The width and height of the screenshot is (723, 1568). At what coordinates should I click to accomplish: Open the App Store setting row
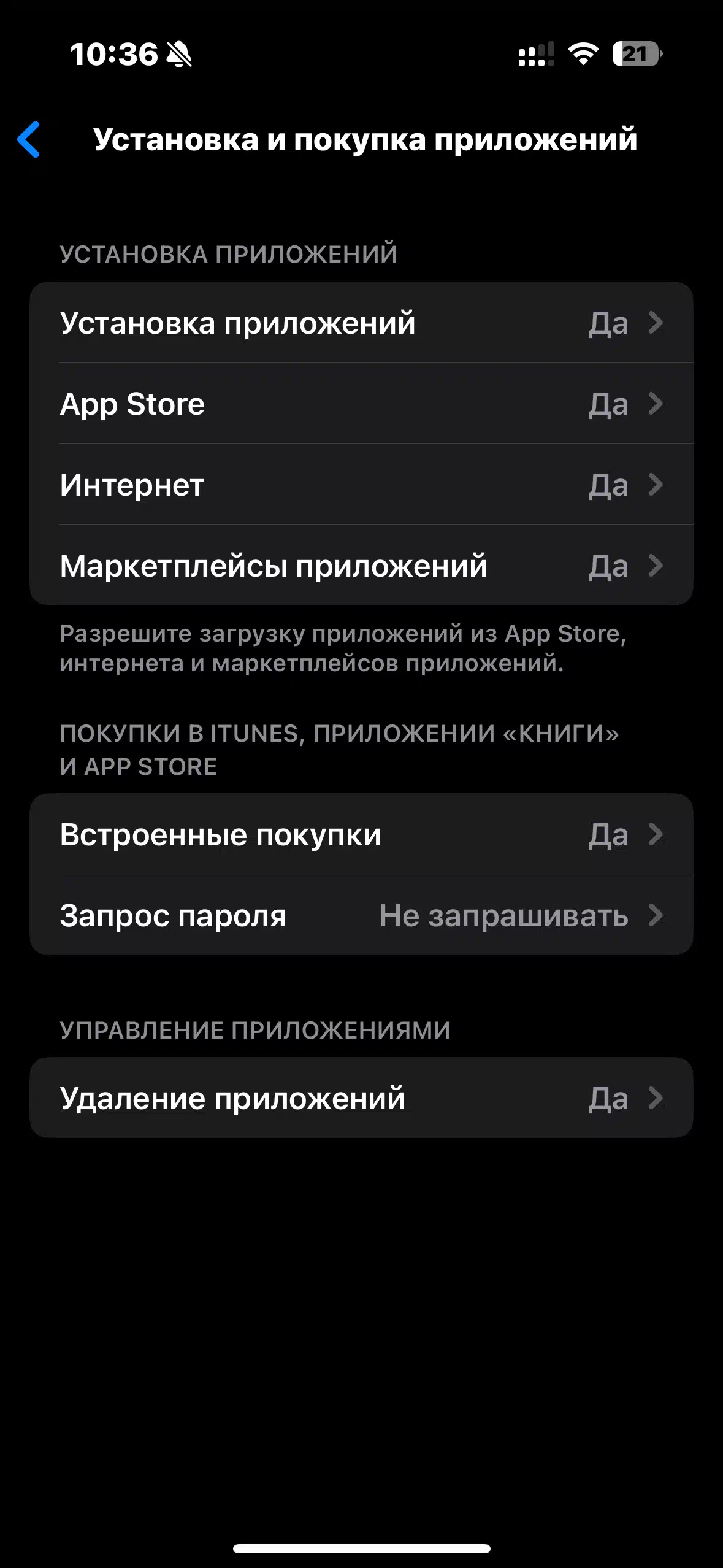click(361, 403)
